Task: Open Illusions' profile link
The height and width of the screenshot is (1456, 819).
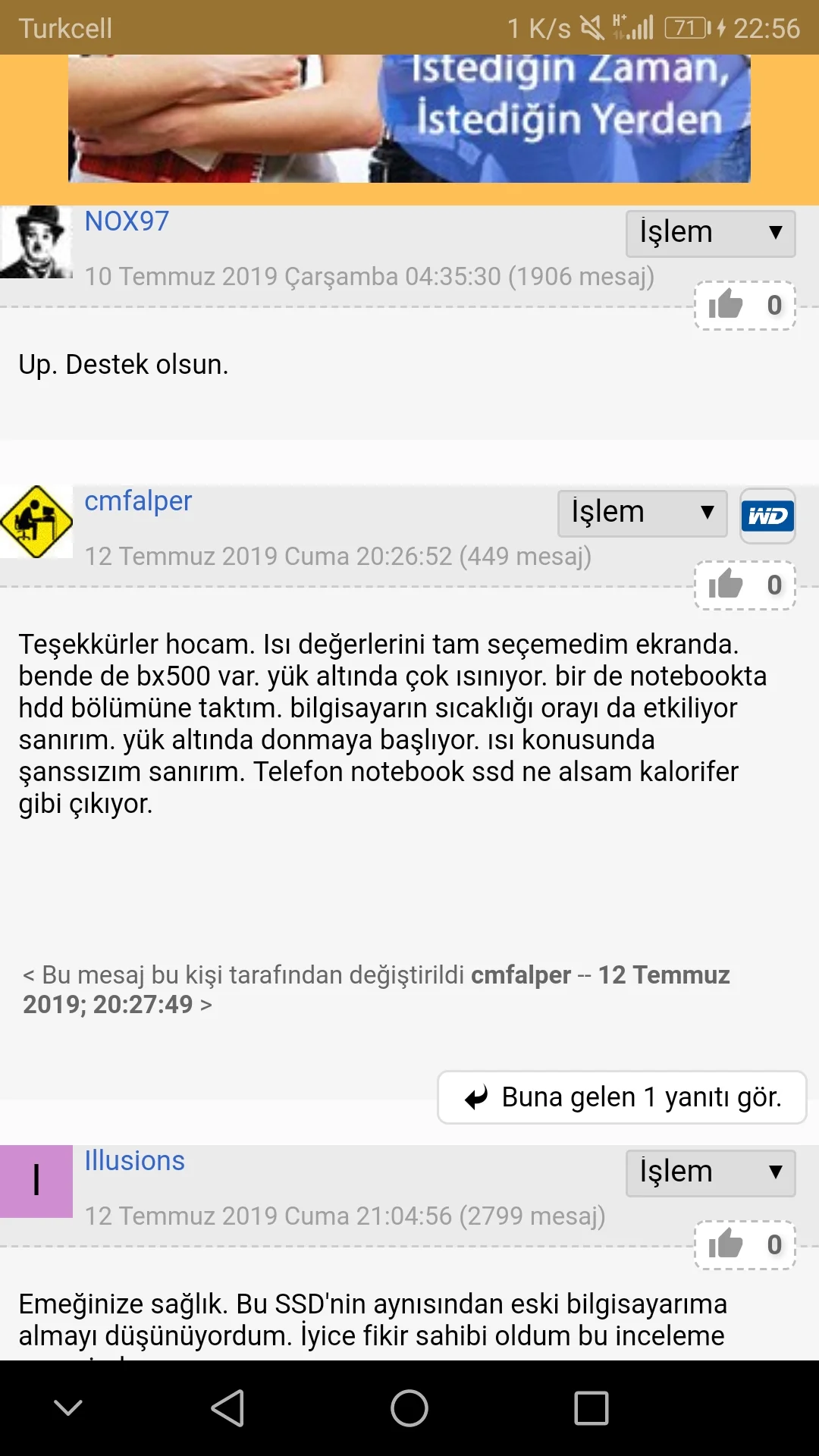Action: coord(134,1161)
